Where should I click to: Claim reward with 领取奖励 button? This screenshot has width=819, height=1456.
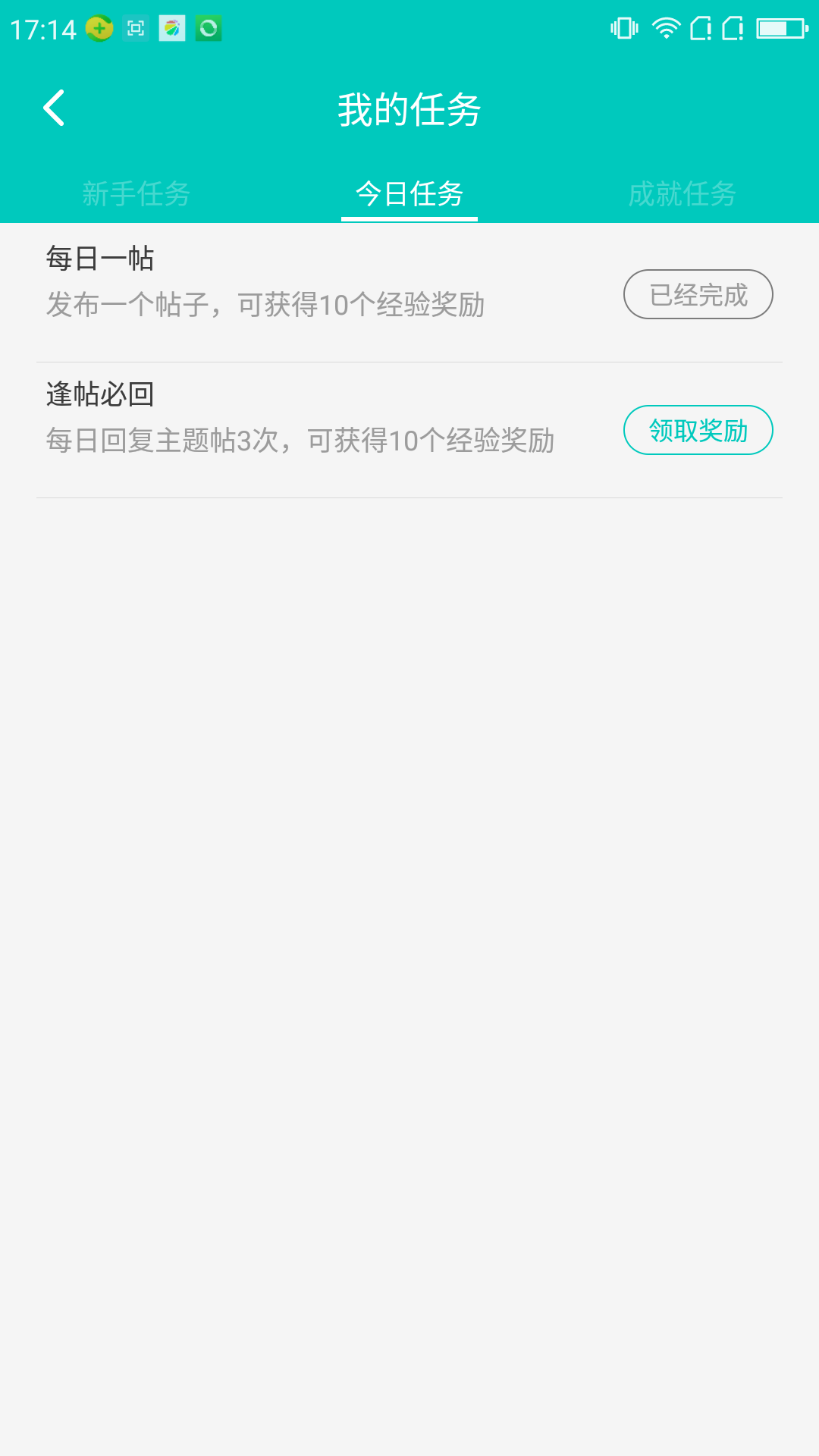coord(698,430)
